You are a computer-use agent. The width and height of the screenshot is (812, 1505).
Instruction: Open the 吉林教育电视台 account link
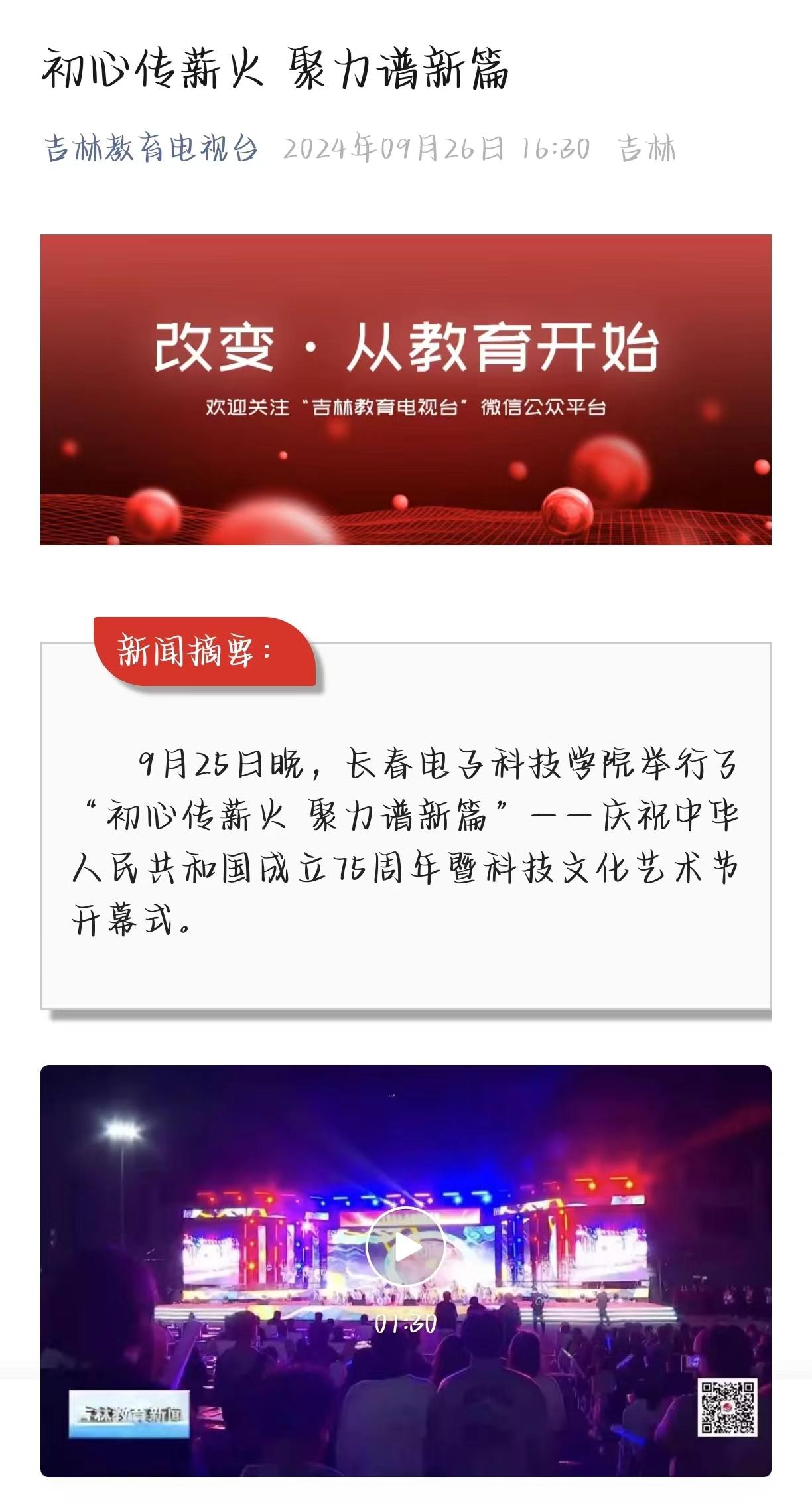151,148
